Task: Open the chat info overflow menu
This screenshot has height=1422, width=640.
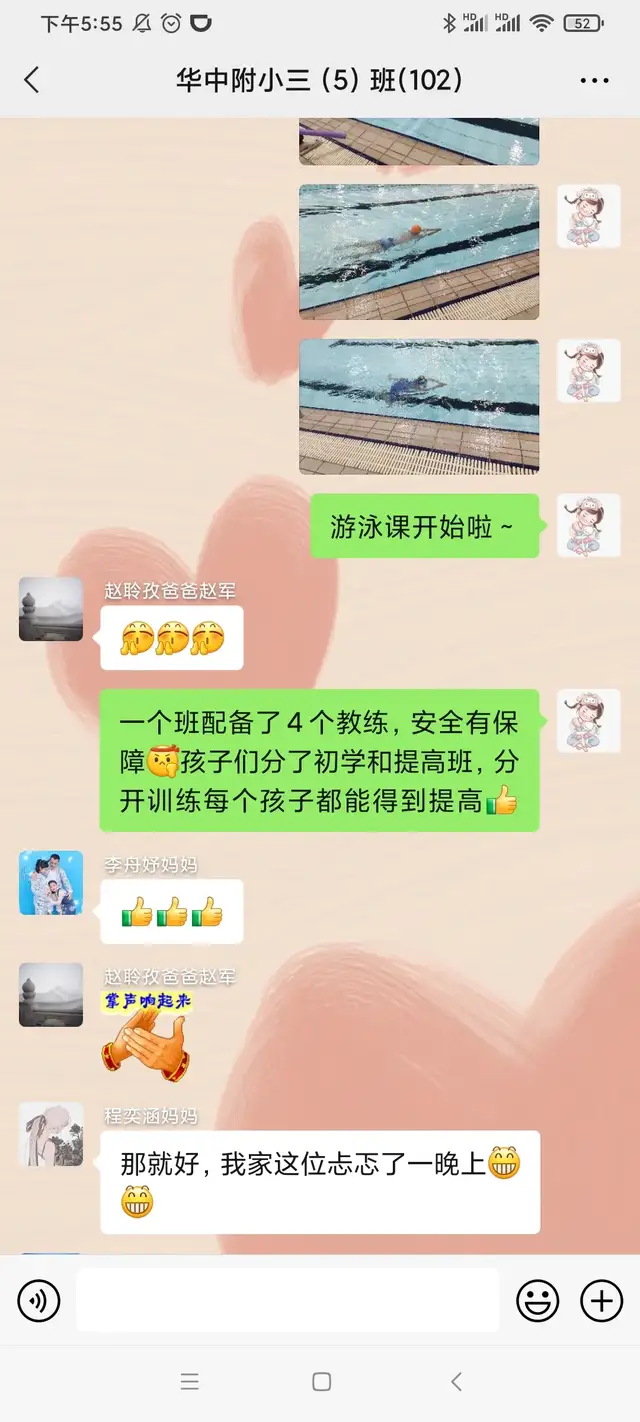Action: (x=594, y=81)
